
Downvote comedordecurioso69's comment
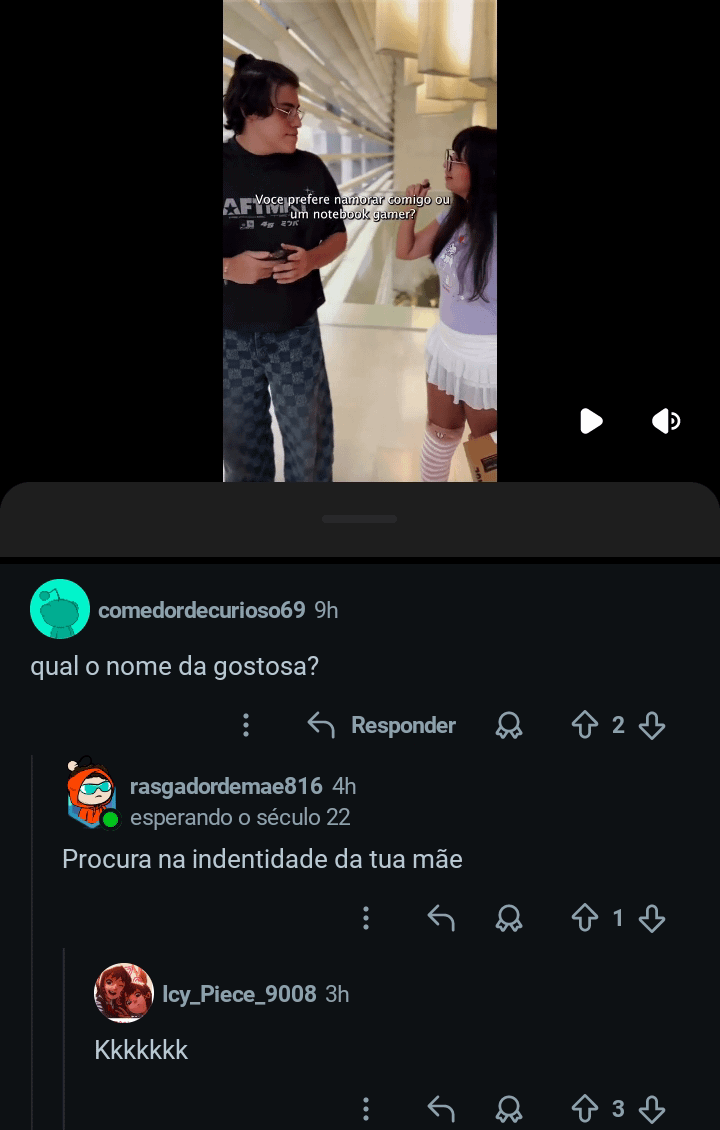[x=652, y=726]
